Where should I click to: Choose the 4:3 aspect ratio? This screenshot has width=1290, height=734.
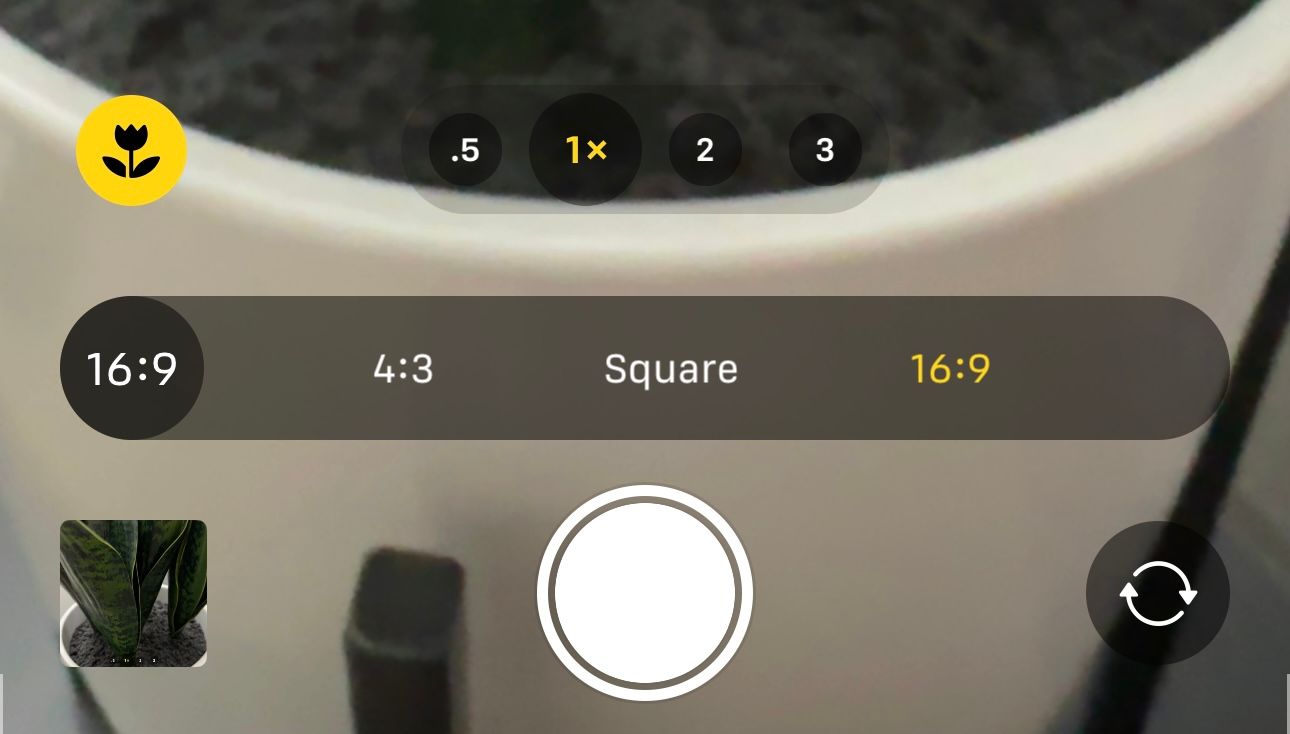click(403, 369)
